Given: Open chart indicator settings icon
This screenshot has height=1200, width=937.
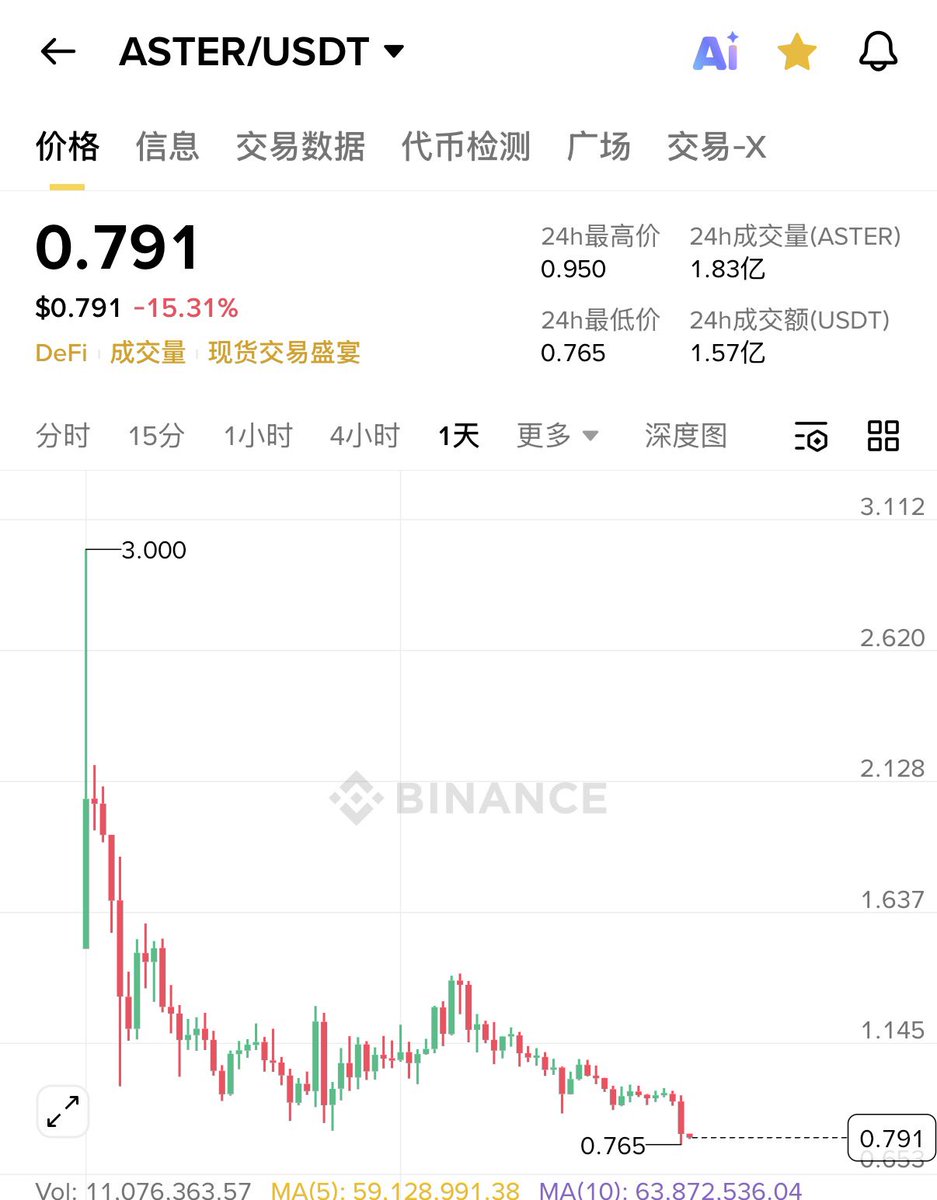Looking at the screenshot, I should tap(811, 437).
